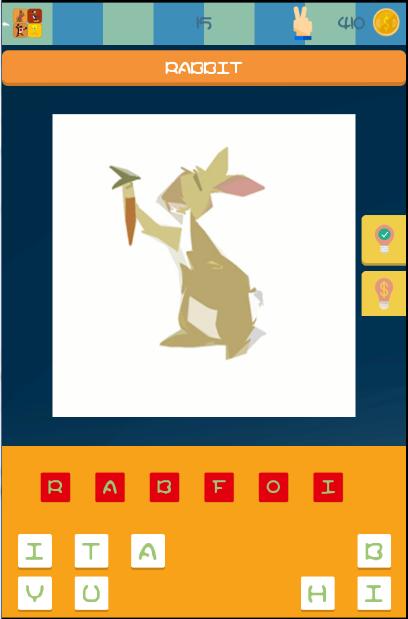
Task: Tap the red I answer slot
Action: (x=328, y=487)
